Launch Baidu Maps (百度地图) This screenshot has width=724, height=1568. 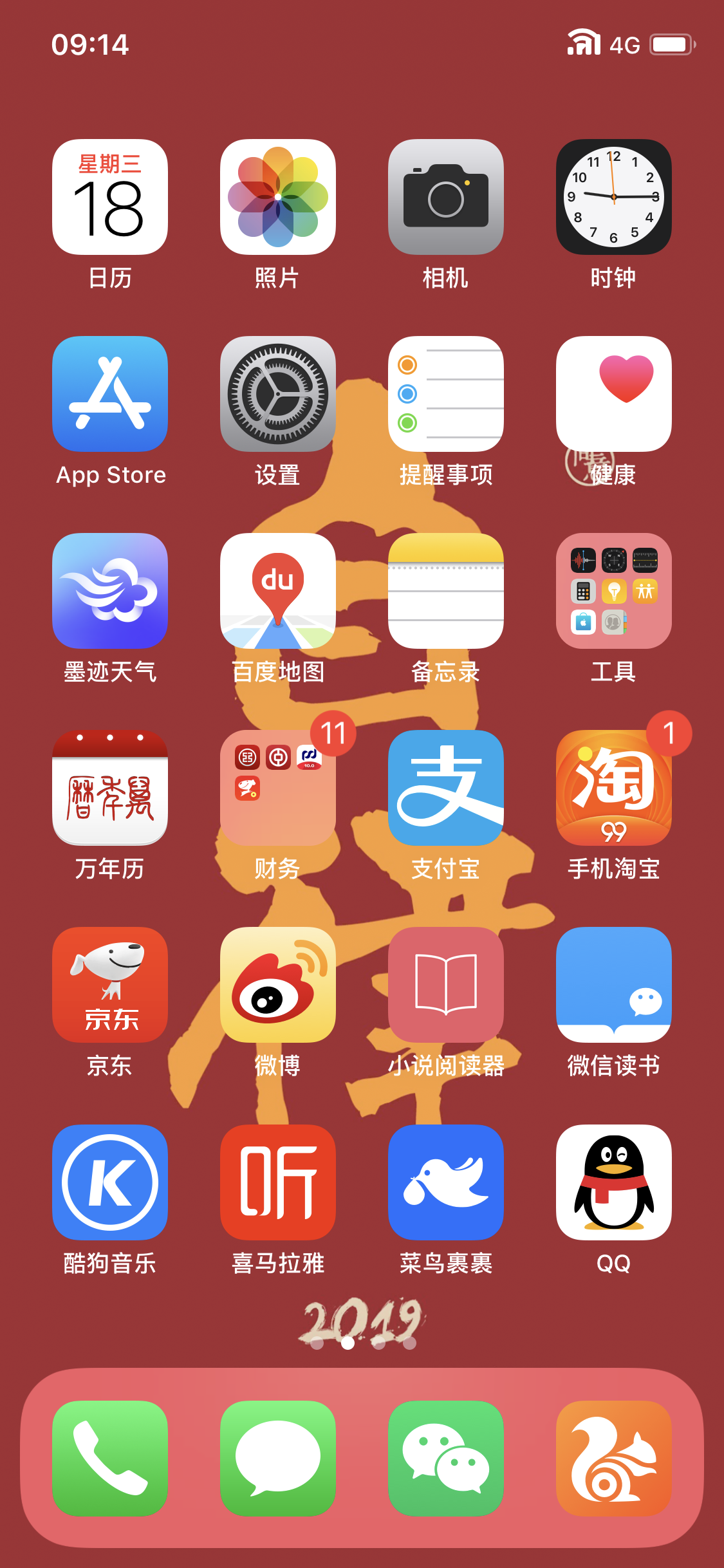click(x=278, y=591)
